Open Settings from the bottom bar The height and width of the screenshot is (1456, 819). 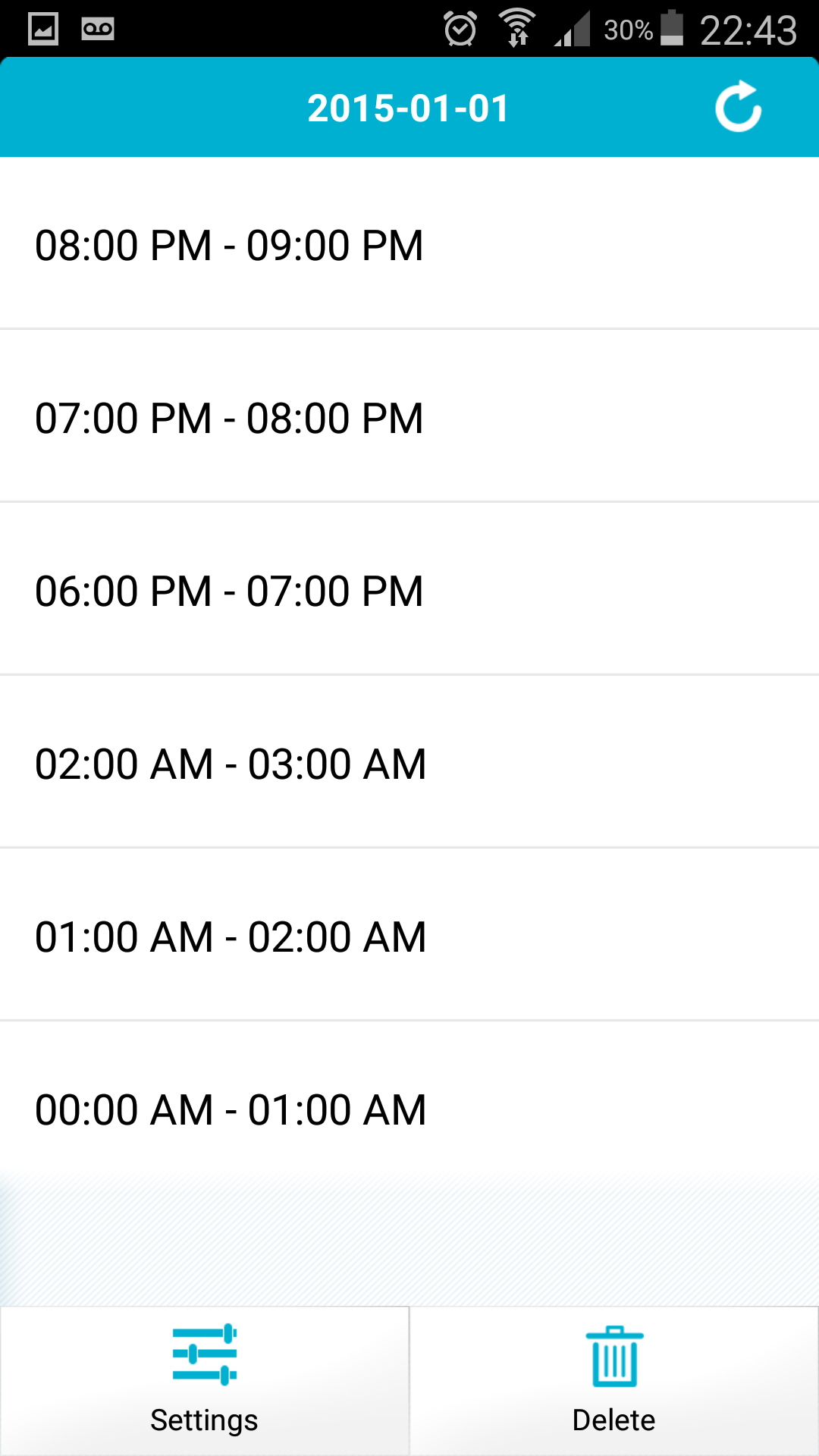tap(205, 1381)
